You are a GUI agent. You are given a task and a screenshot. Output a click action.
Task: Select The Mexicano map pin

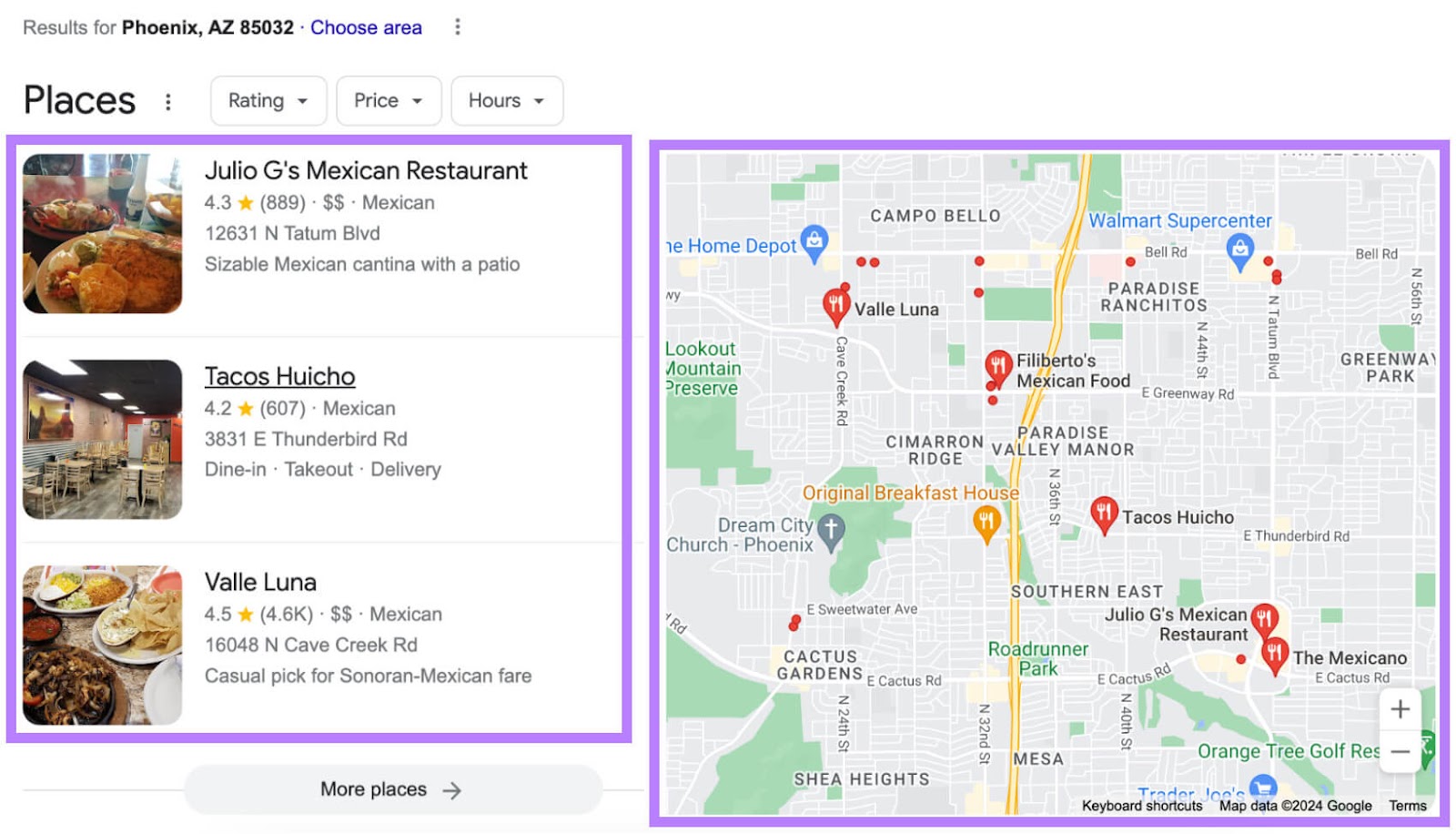[x=1274, y=654]
